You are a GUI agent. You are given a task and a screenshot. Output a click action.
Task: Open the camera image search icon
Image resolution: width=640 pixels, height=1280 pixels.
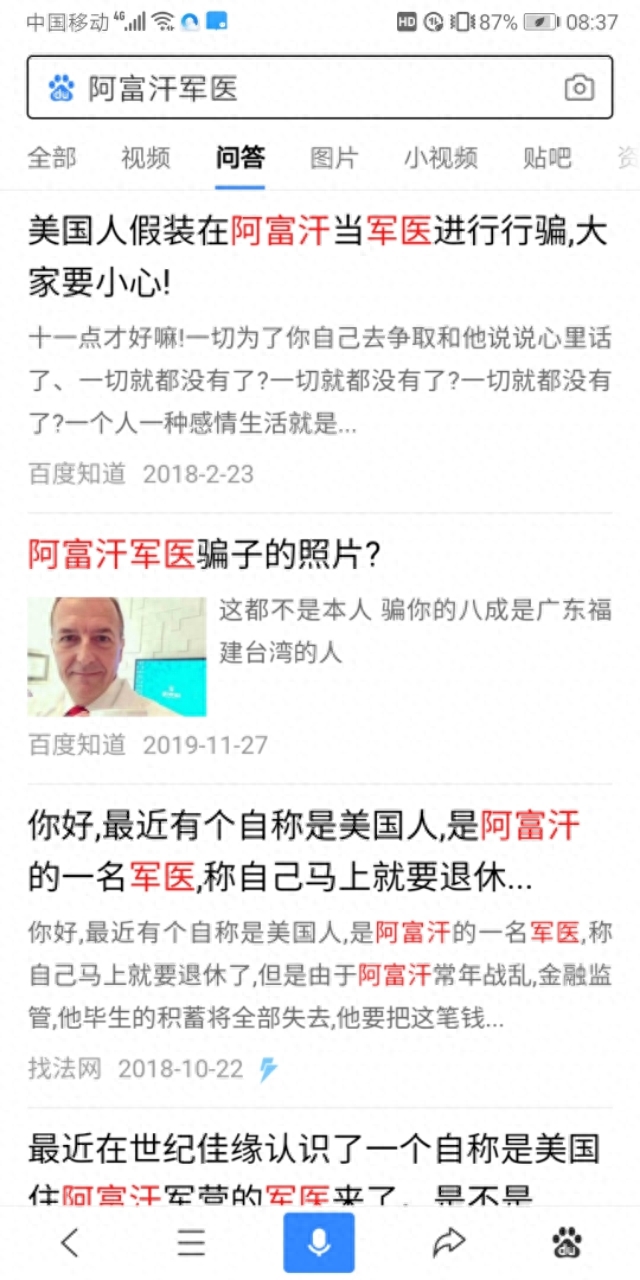tap(579, 89)
